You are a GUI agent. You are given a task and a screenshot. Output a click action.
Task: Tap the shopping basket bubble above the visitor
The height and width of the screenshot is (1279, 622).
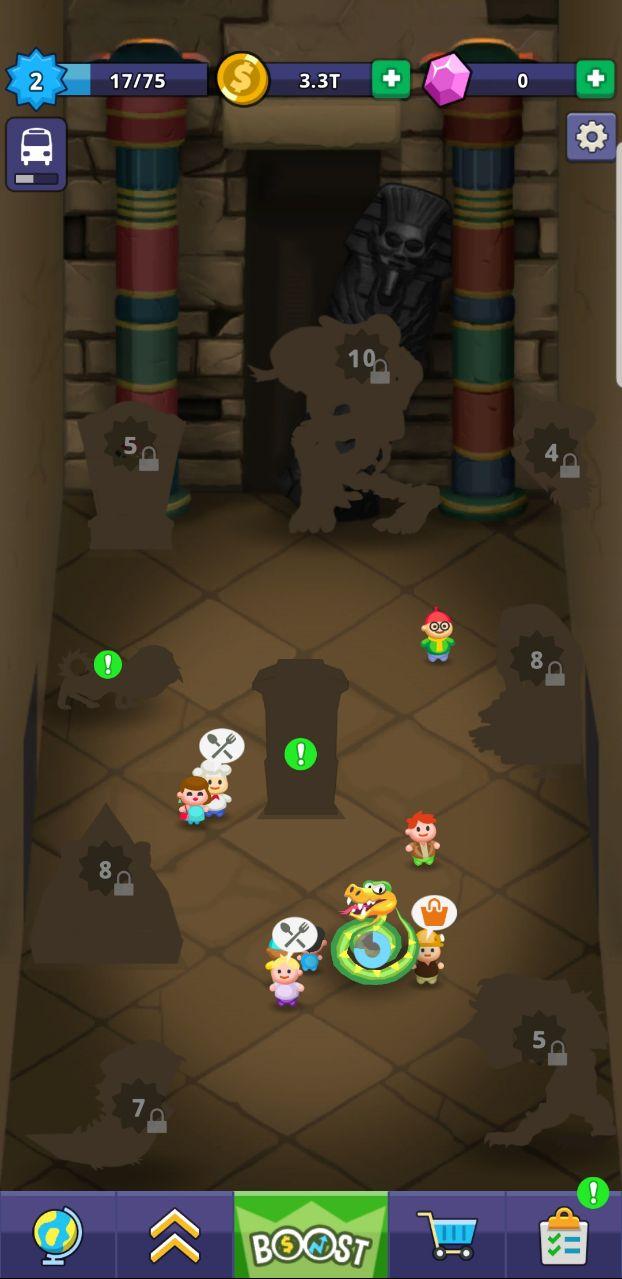434,911
